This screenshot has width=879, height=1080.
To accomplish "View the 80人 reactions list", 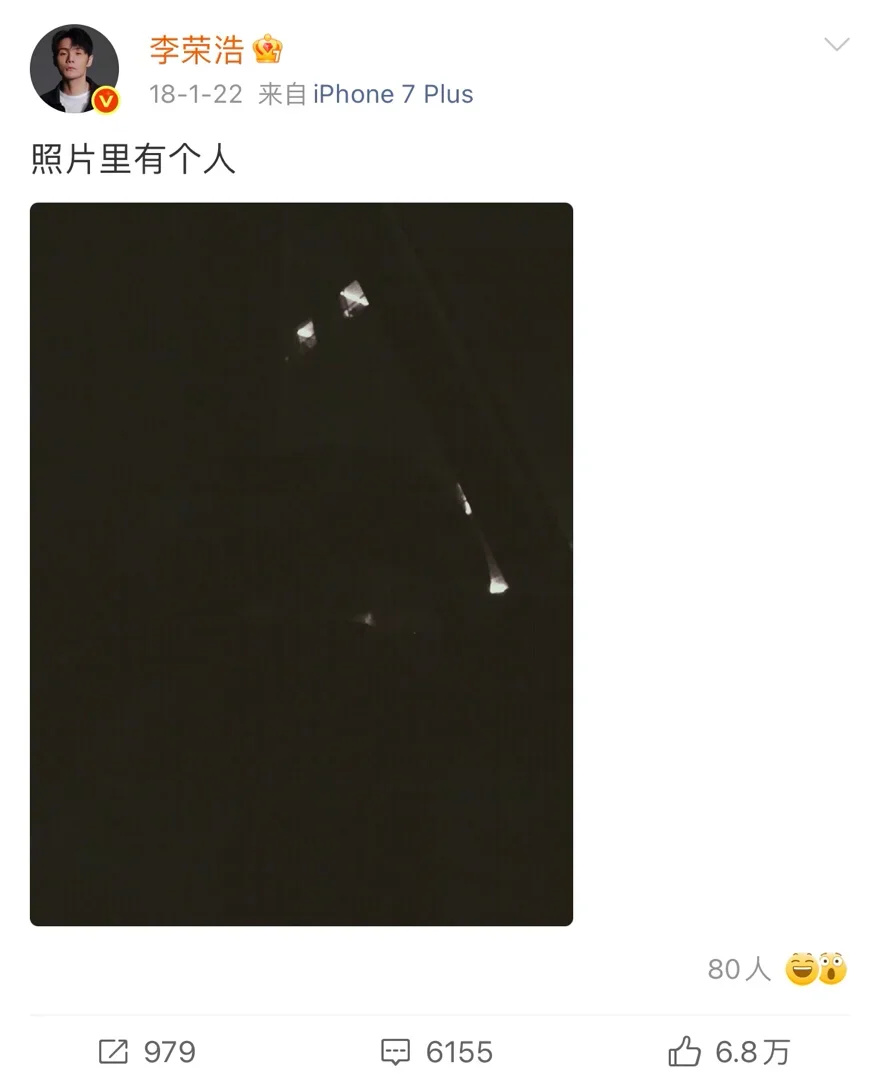I will point(776,968).
